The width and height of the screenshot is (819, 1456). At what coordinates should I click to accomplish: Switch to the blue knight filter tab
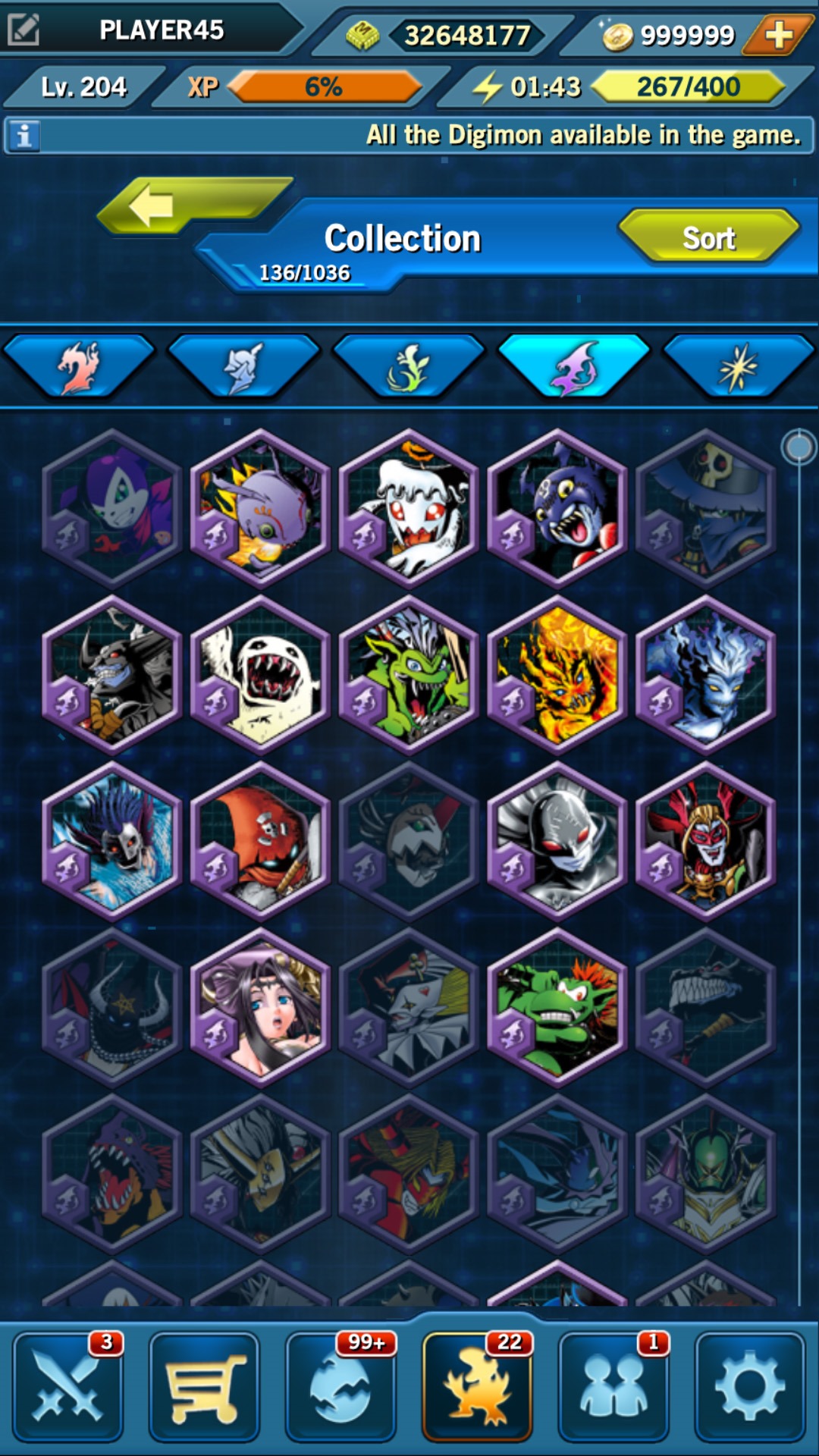coord(243,368)
